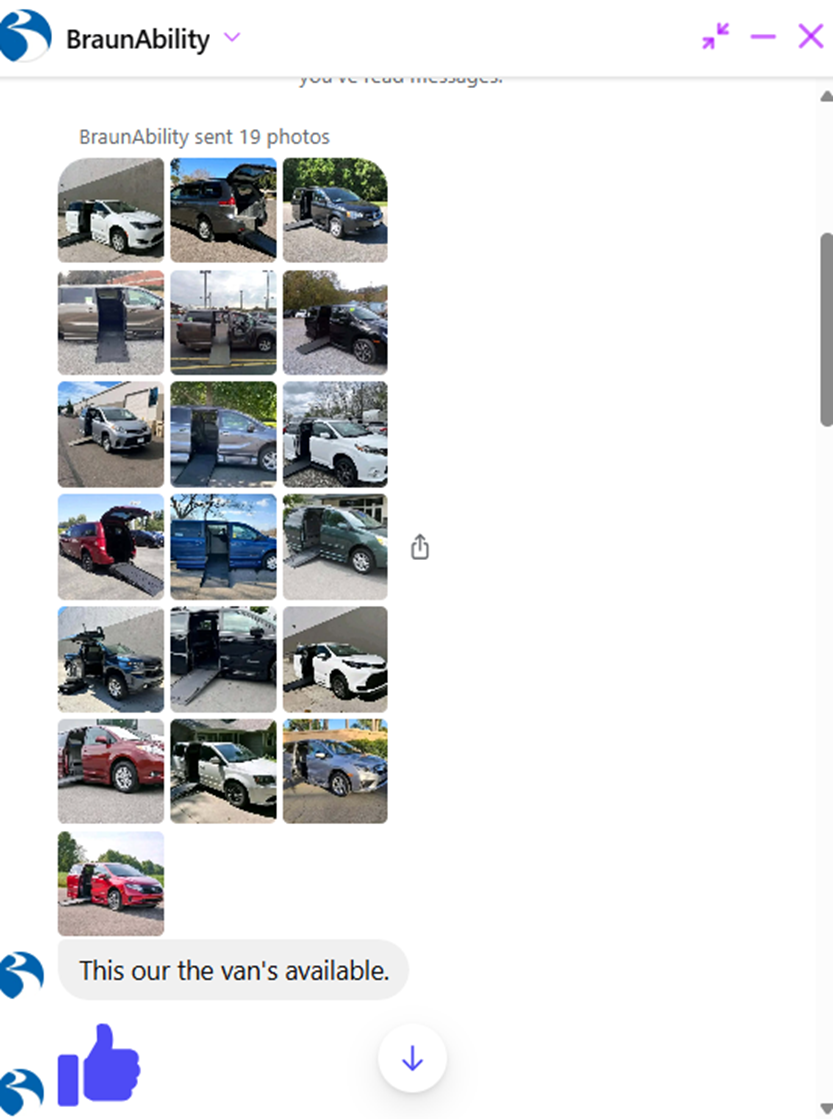Click the shrink chat window icon

(716, 37)
